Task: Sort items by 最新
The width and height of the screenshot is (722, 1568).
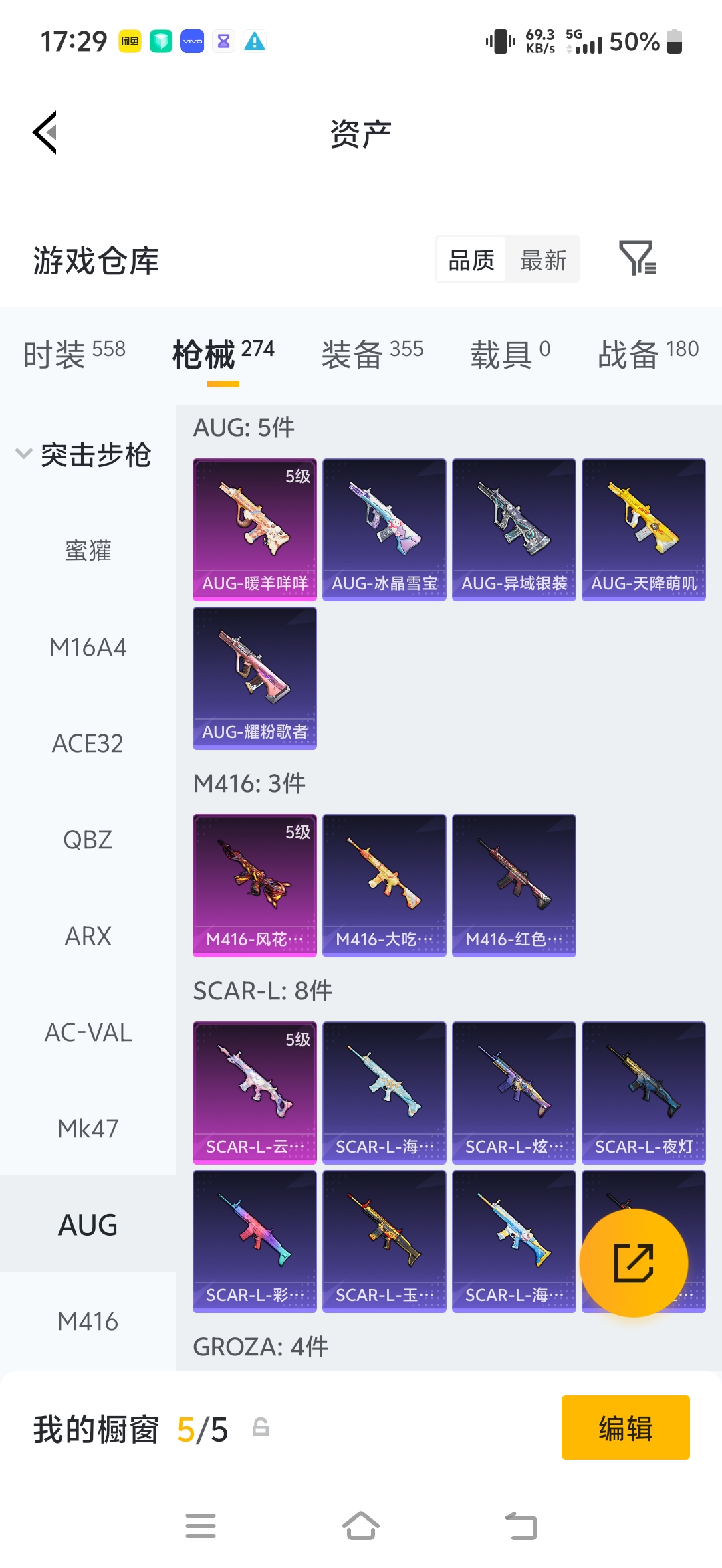Action: point(544,260)
